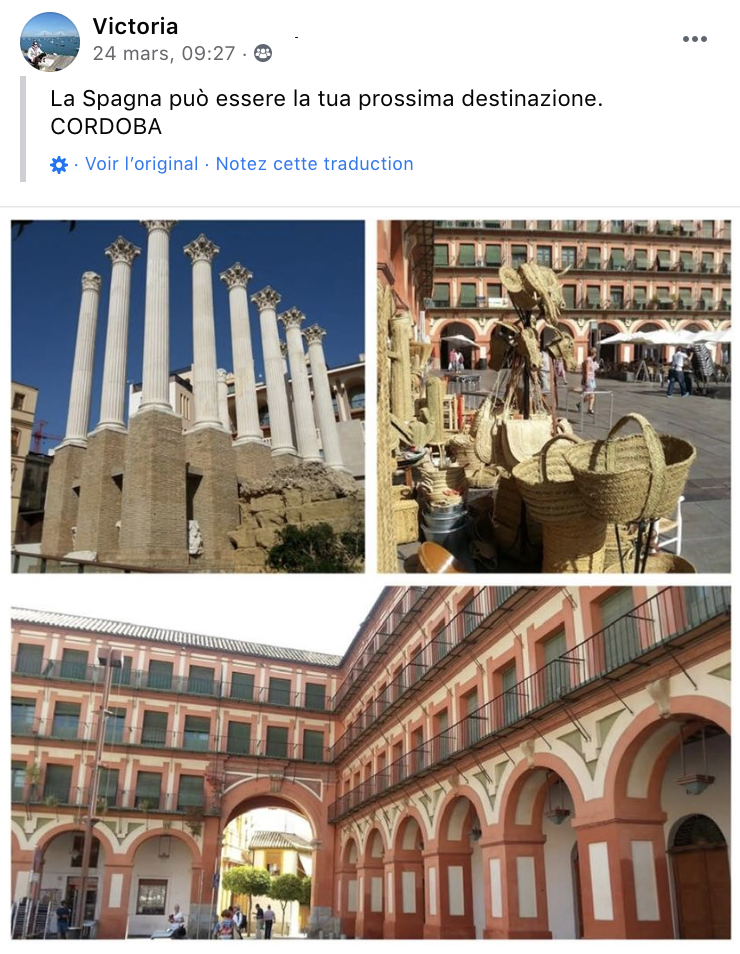
Task: Tap the post's audience group icon
Action: [263, 54]
